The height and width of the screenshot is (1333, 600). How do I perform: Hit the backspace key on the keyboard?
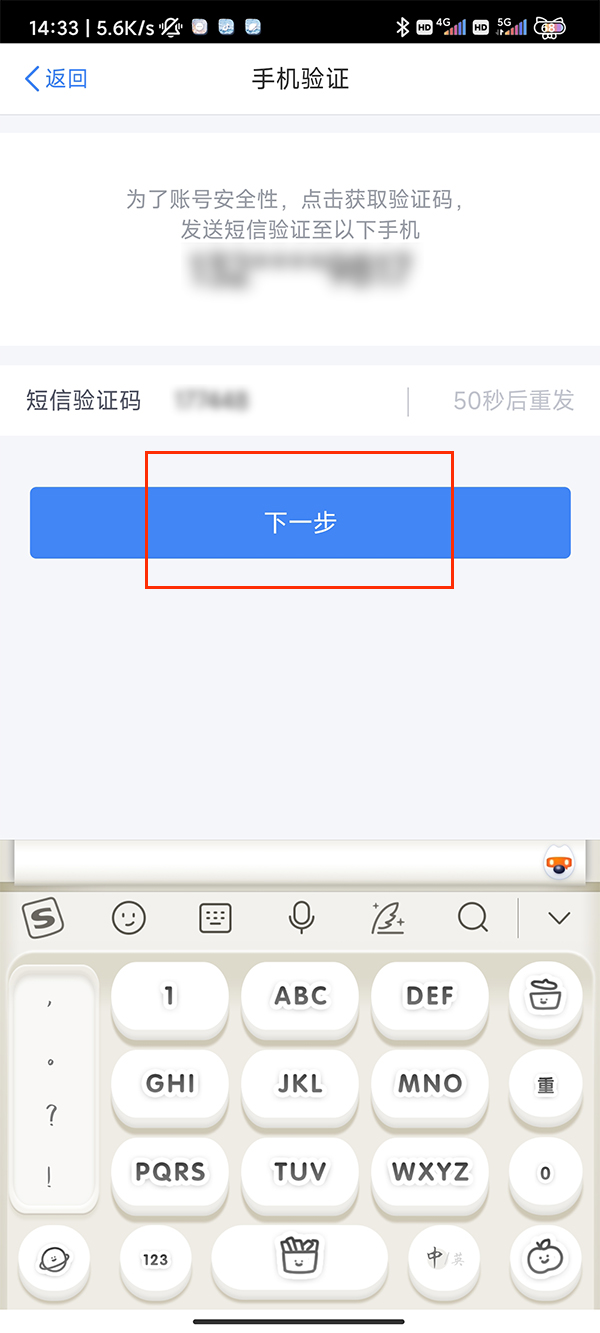click(x=545, y=996)
